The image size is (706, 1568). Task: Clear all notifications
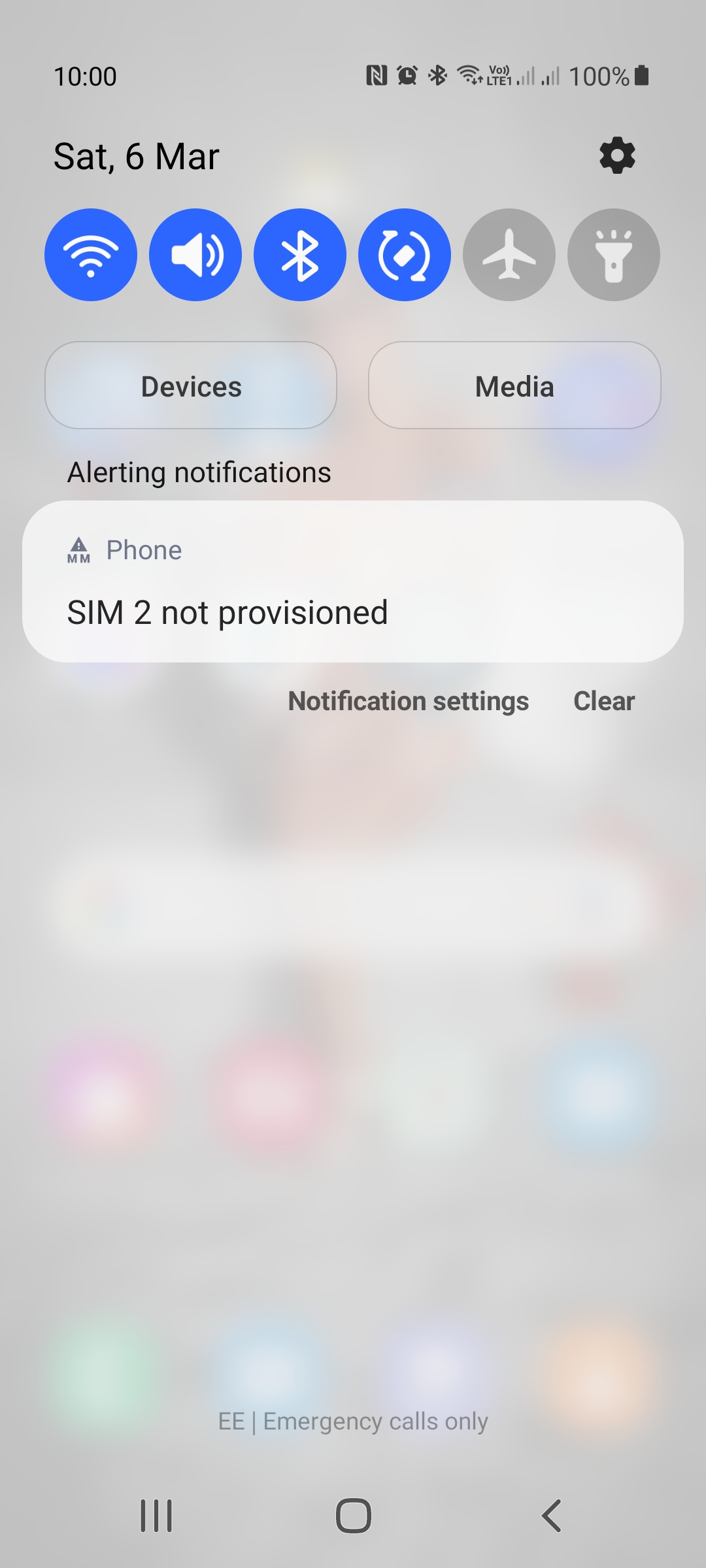604,701
